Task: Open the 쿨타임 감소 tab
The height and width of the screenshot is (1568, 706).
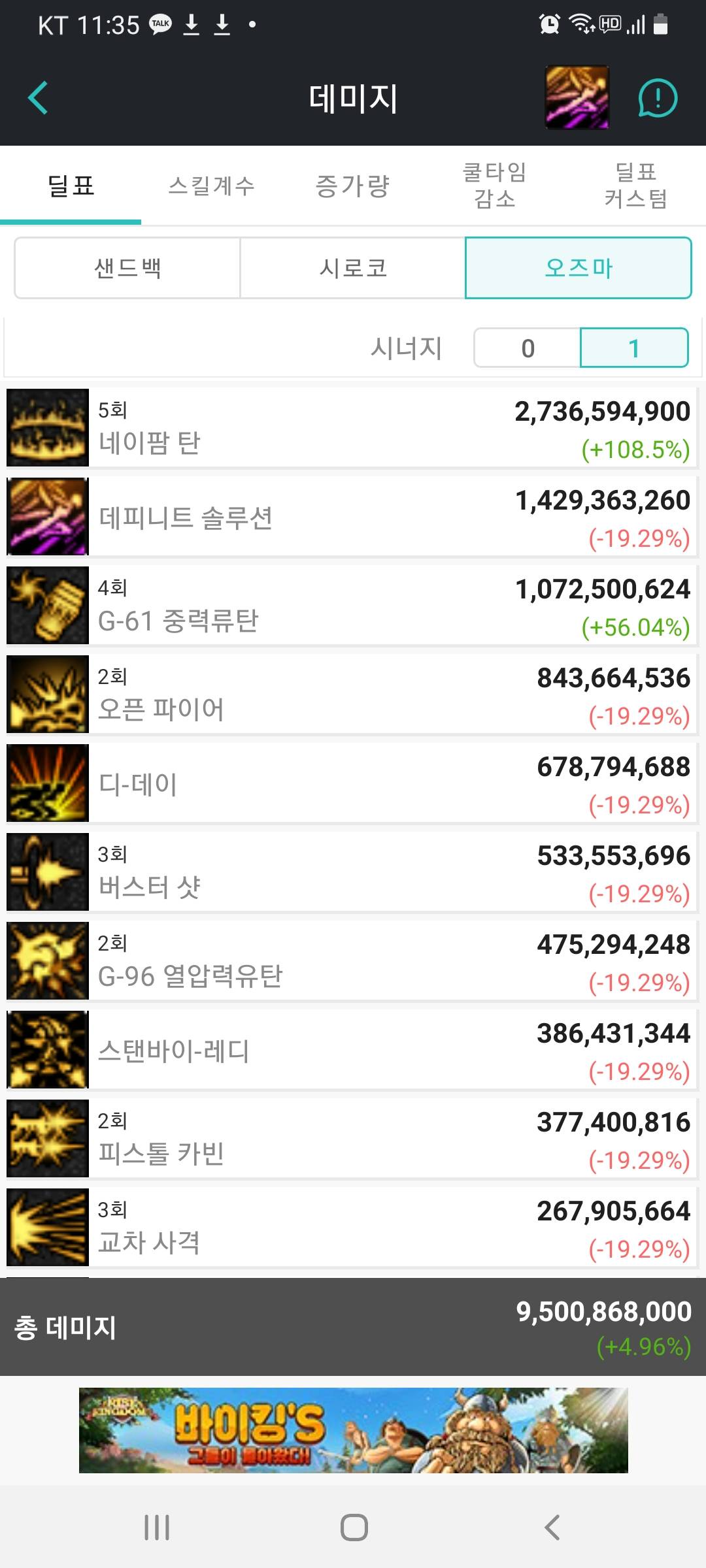Action: click(494, 186)
